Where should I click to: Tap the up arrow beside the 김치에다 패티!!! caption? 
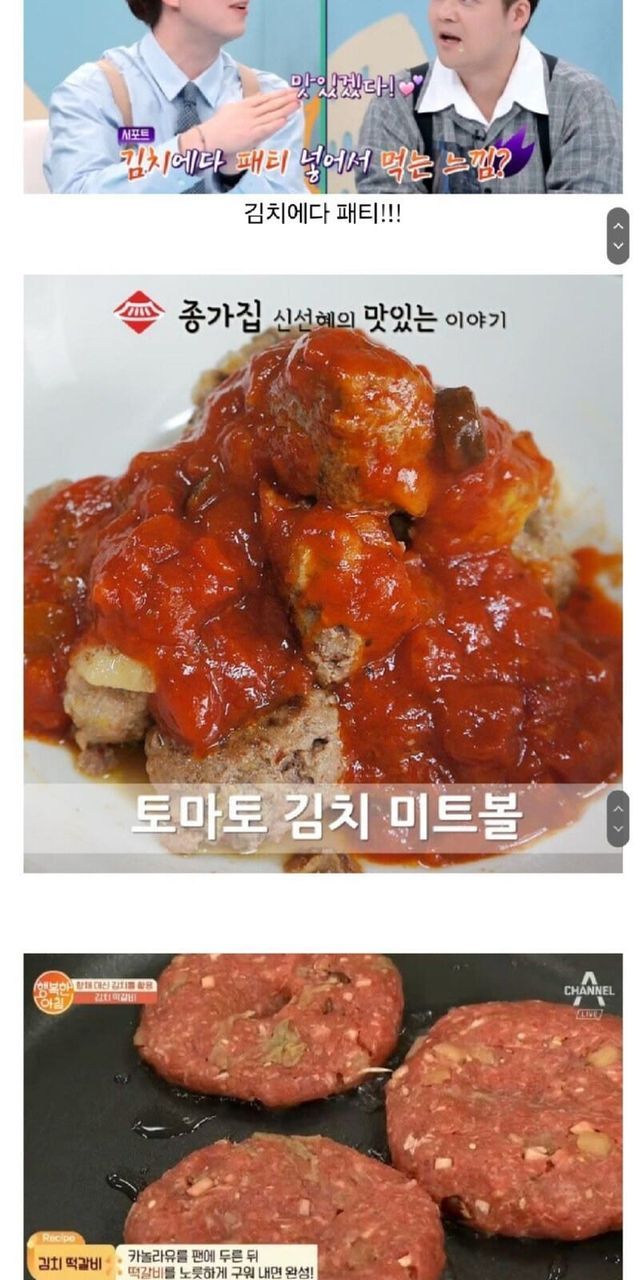click(x=618, y=225)
